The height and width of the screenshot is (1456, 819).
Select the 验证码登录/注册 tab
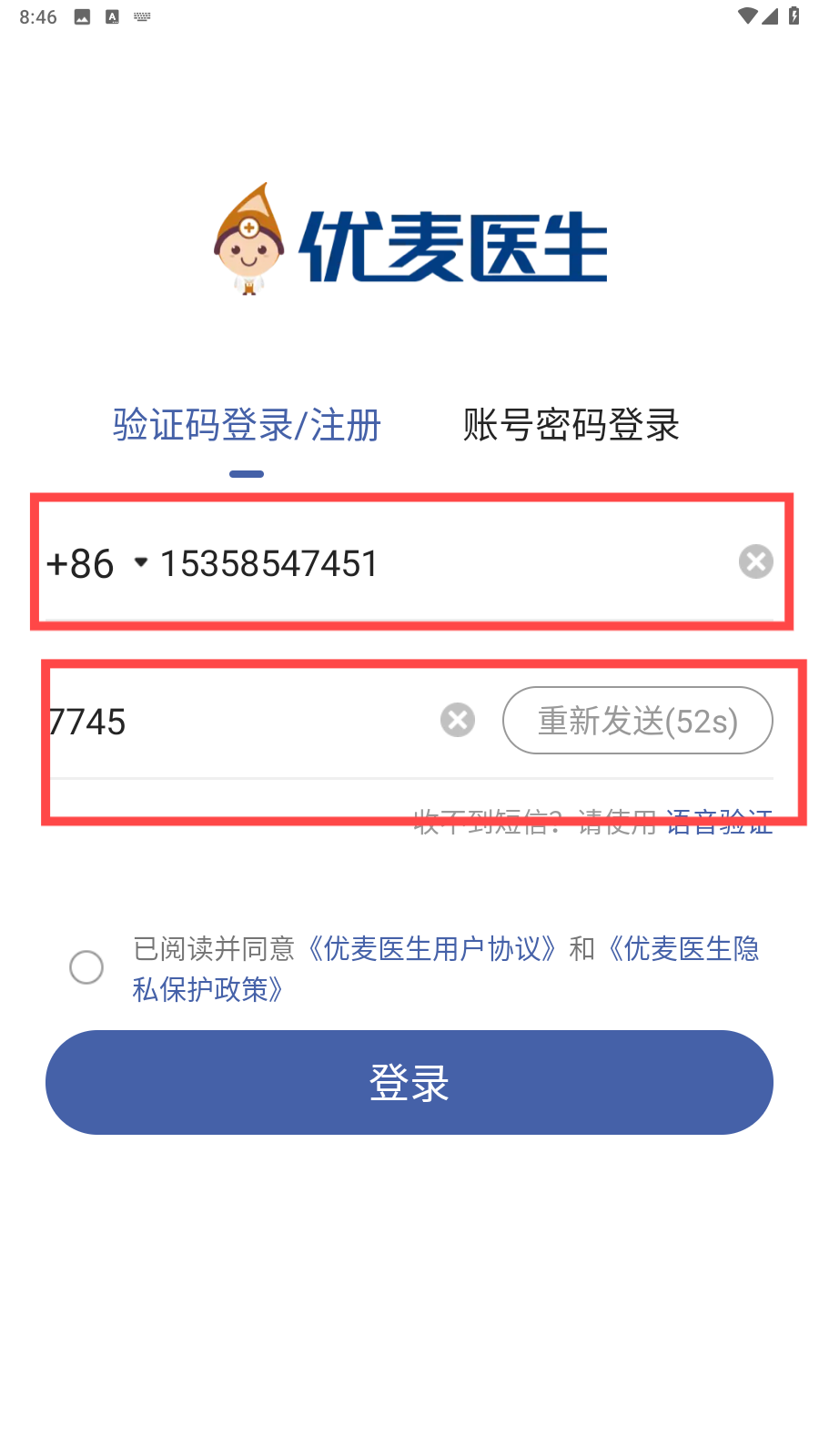(247, 425)
